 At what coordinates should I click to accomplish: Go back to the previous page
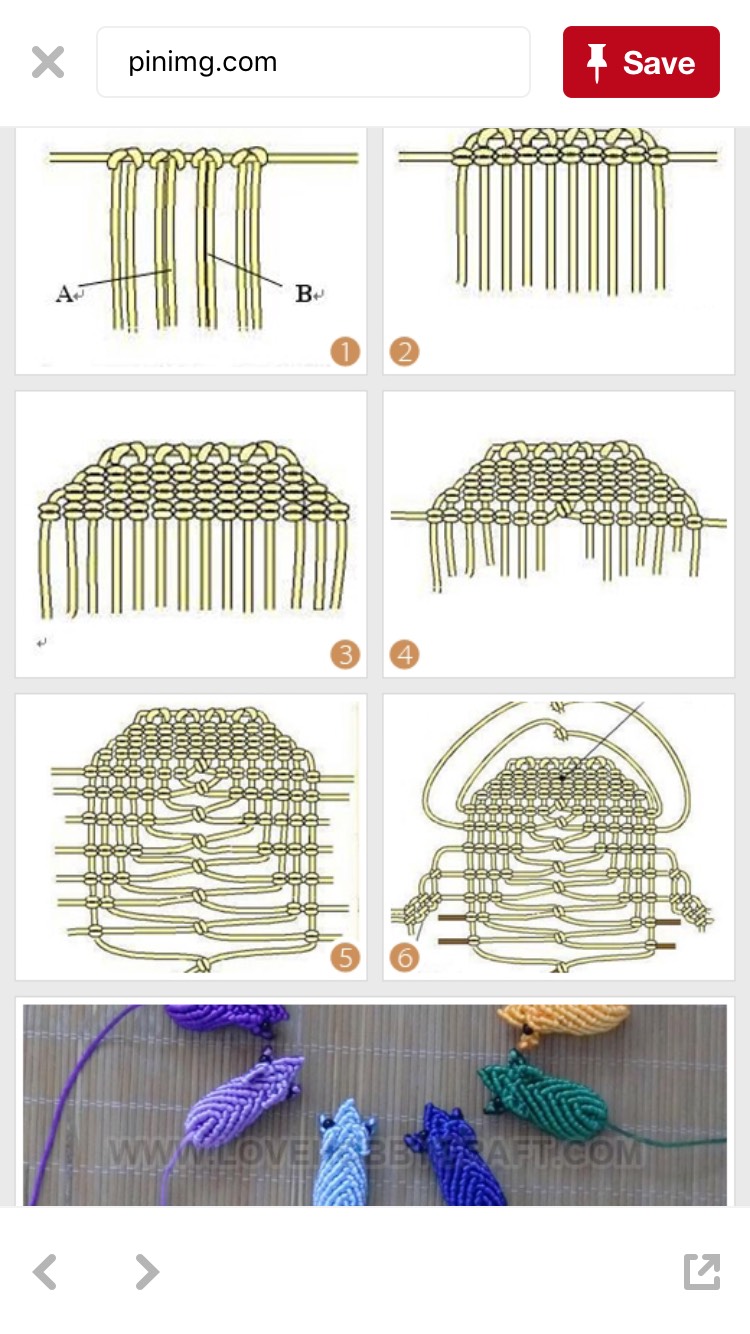(x=45, y=1271)
